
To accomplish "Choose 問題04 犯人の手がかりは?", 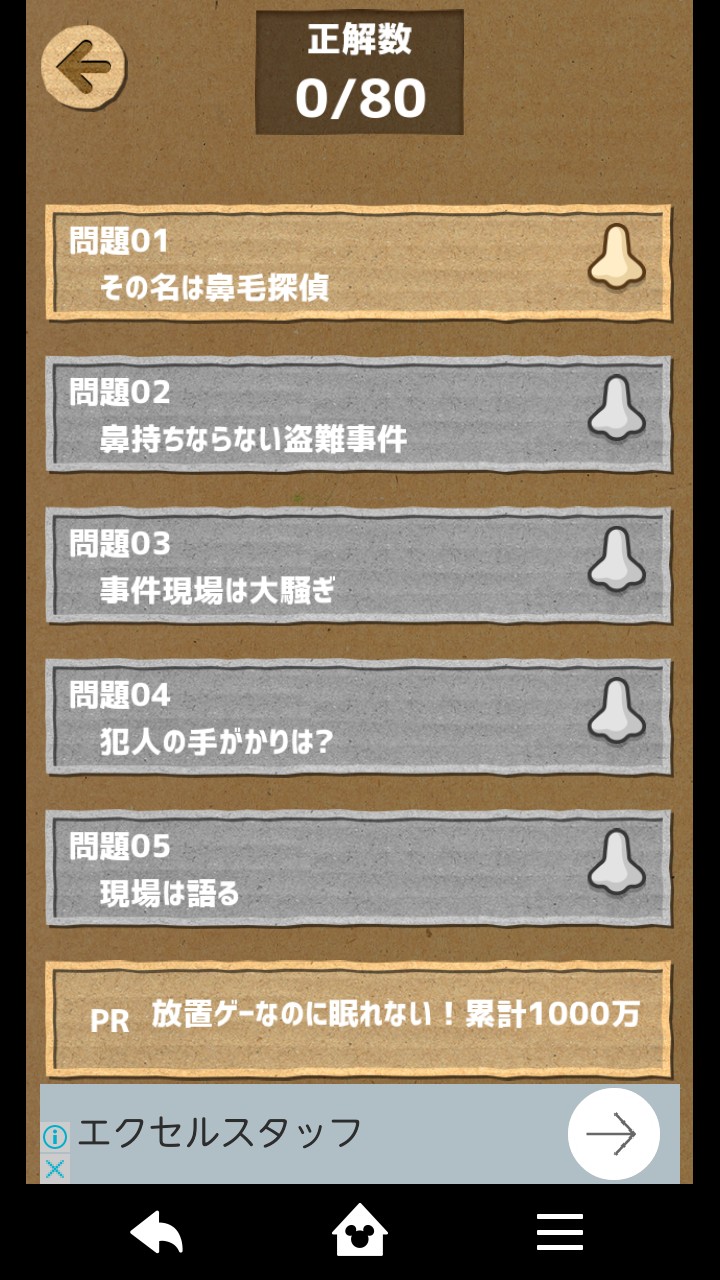I will (x=358, y=717).
